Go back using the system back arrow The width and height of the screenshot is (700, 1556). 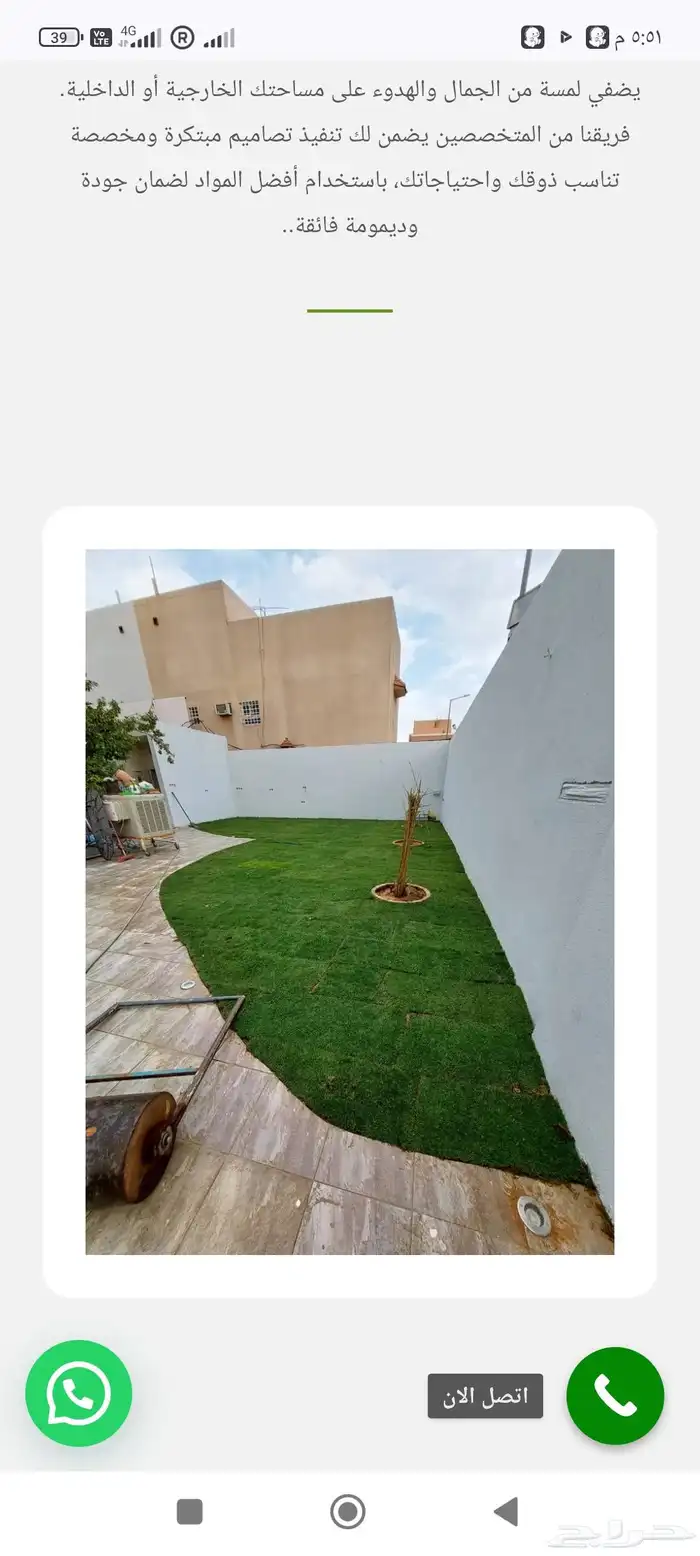pyautogui.click(x=507, y=1511)
